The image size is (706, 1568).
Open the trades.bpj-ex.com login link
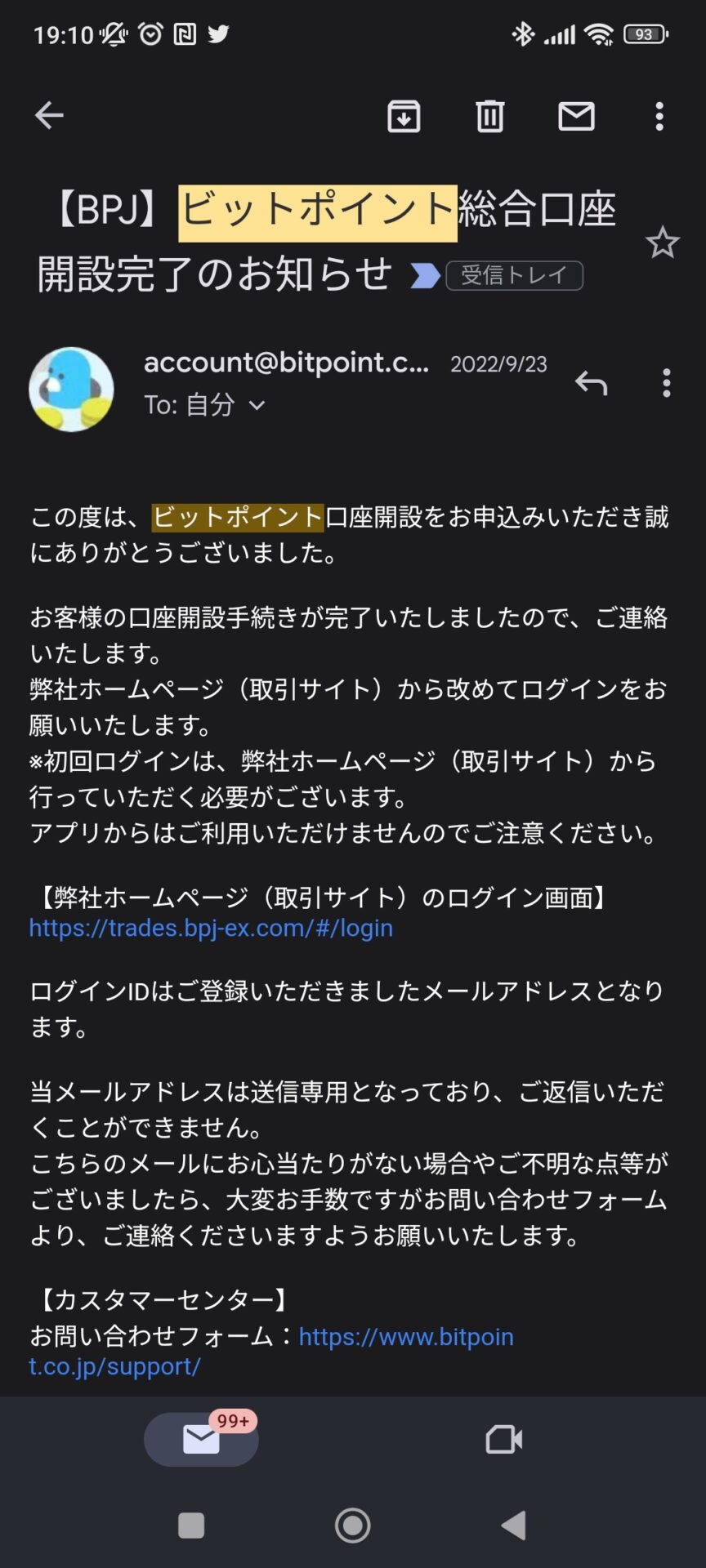point(211,928)
